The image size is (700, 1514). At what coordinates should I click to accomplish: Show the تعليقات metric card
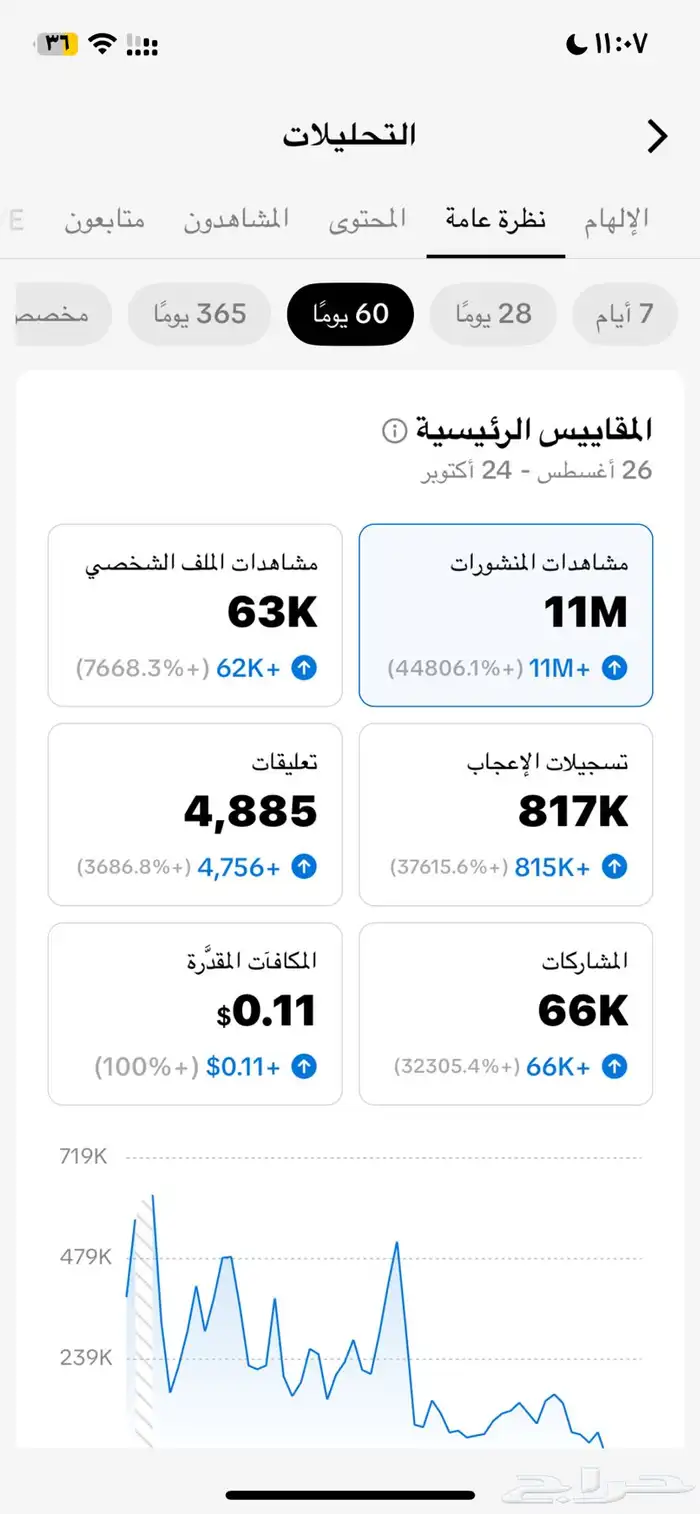tap(195, 814)
